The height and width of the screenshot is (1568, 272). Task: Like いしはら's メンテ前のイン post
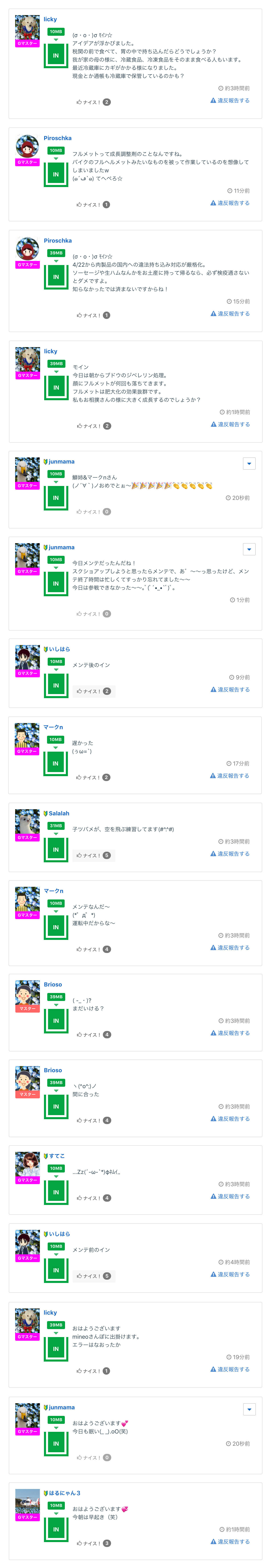93,1276
